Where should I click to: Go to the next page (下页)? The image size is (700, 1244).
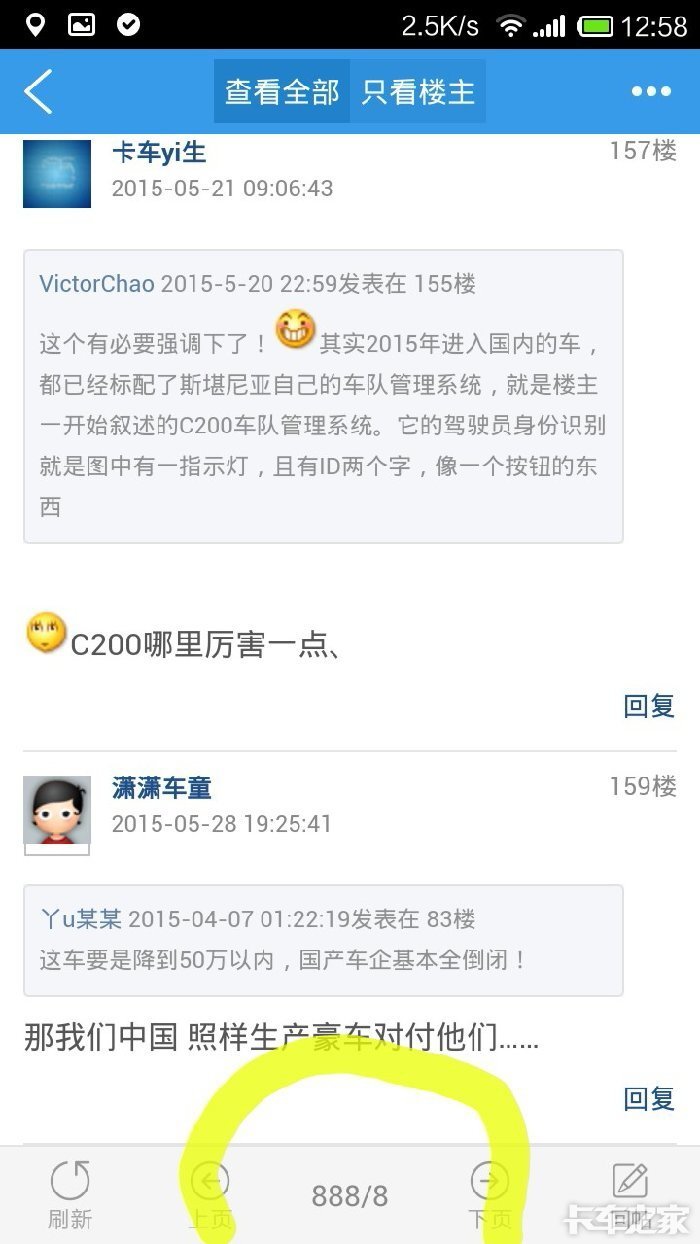pyautogui.click(x=490, y=1195)
